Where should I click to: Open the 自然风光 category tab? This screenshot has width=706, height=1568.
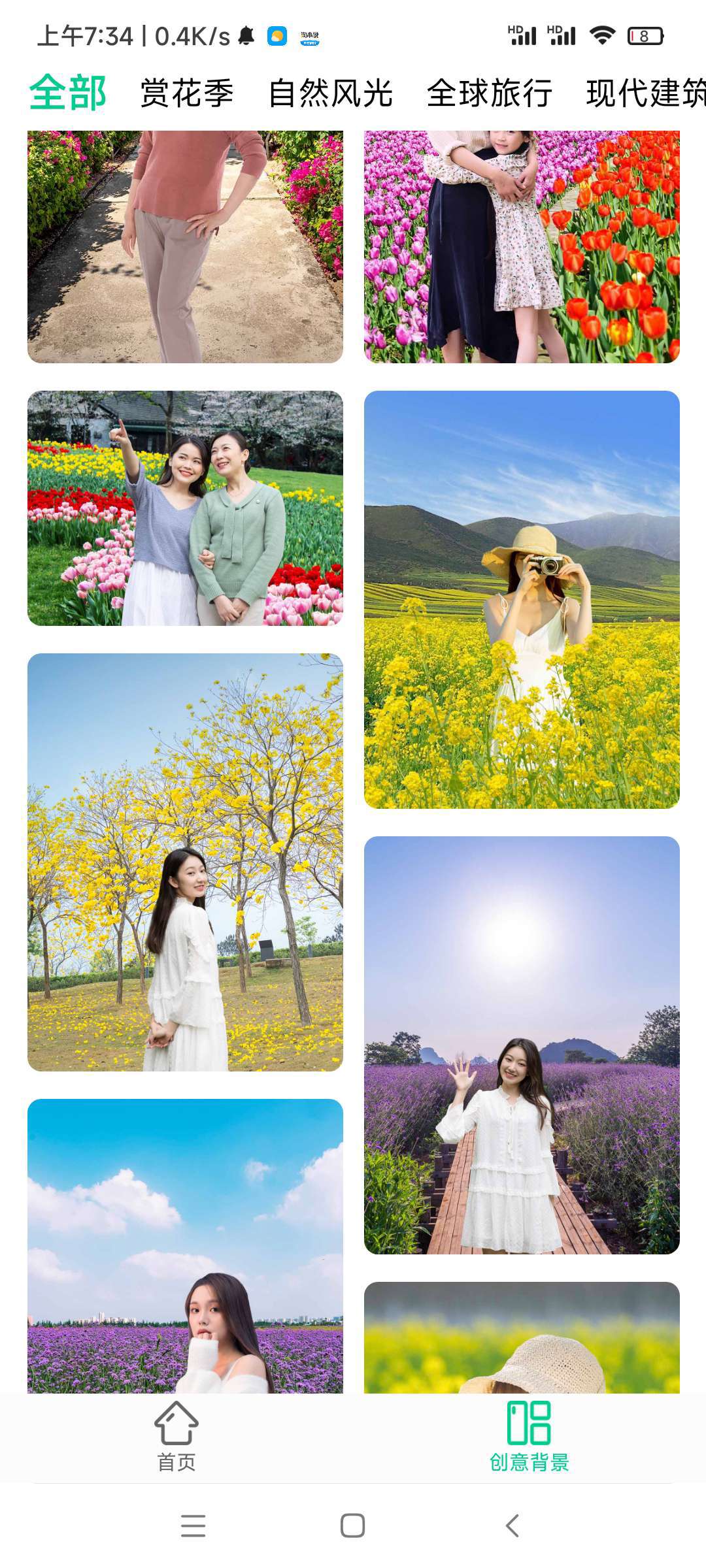(331, 93)
